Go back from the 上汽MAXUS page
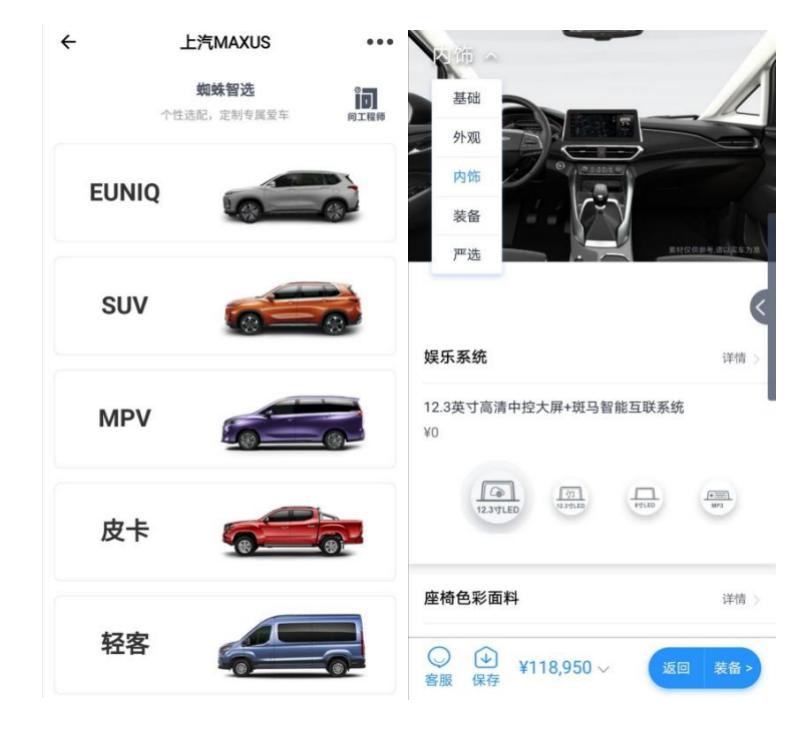Viewport: 804px width, 756px height. pos(67,41)
